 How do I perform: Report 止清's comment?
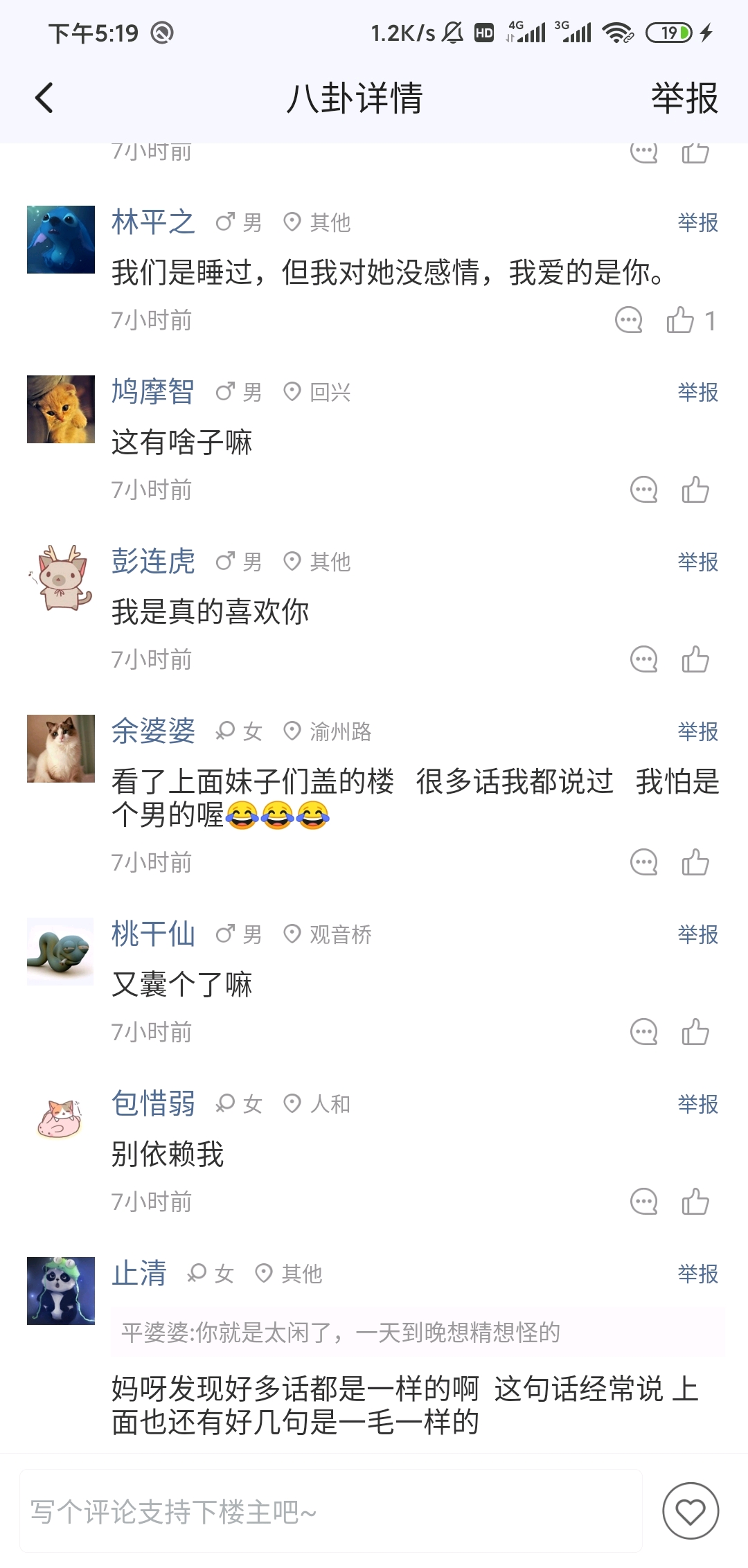point(697,1274)
